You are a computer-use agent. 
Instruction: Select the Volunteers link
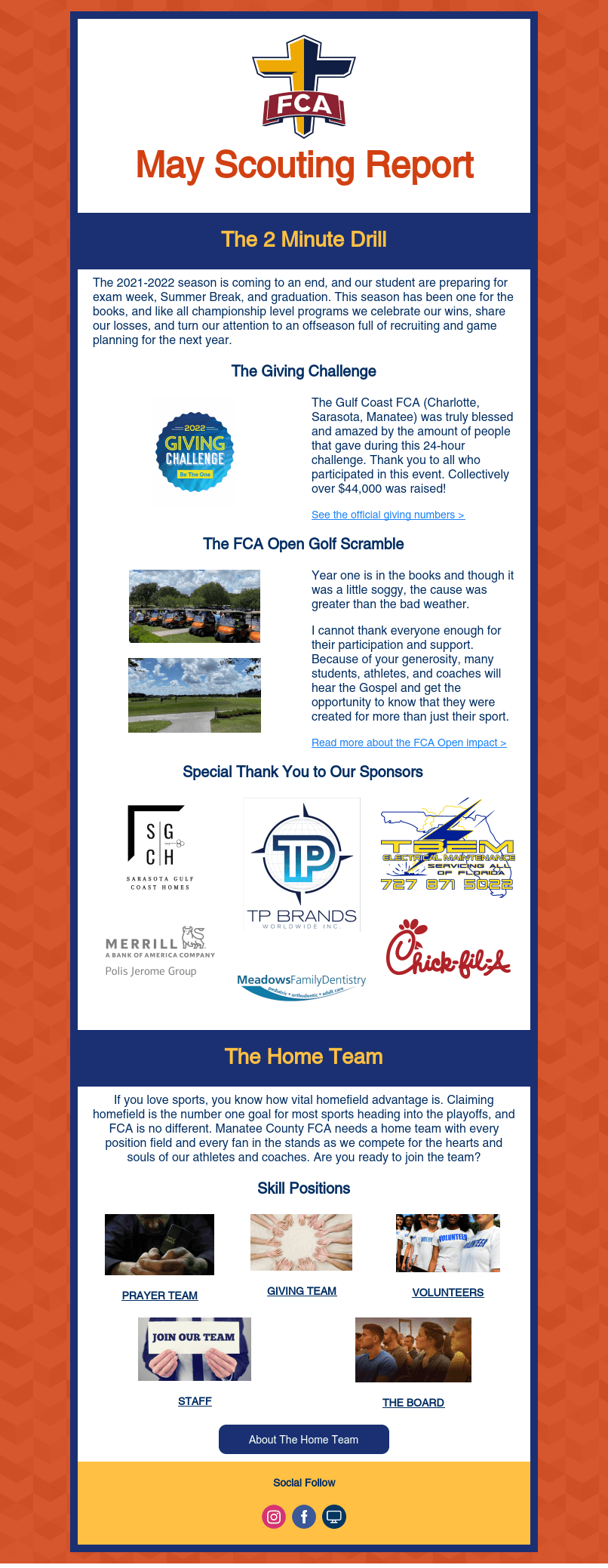tap(448, 1293)
